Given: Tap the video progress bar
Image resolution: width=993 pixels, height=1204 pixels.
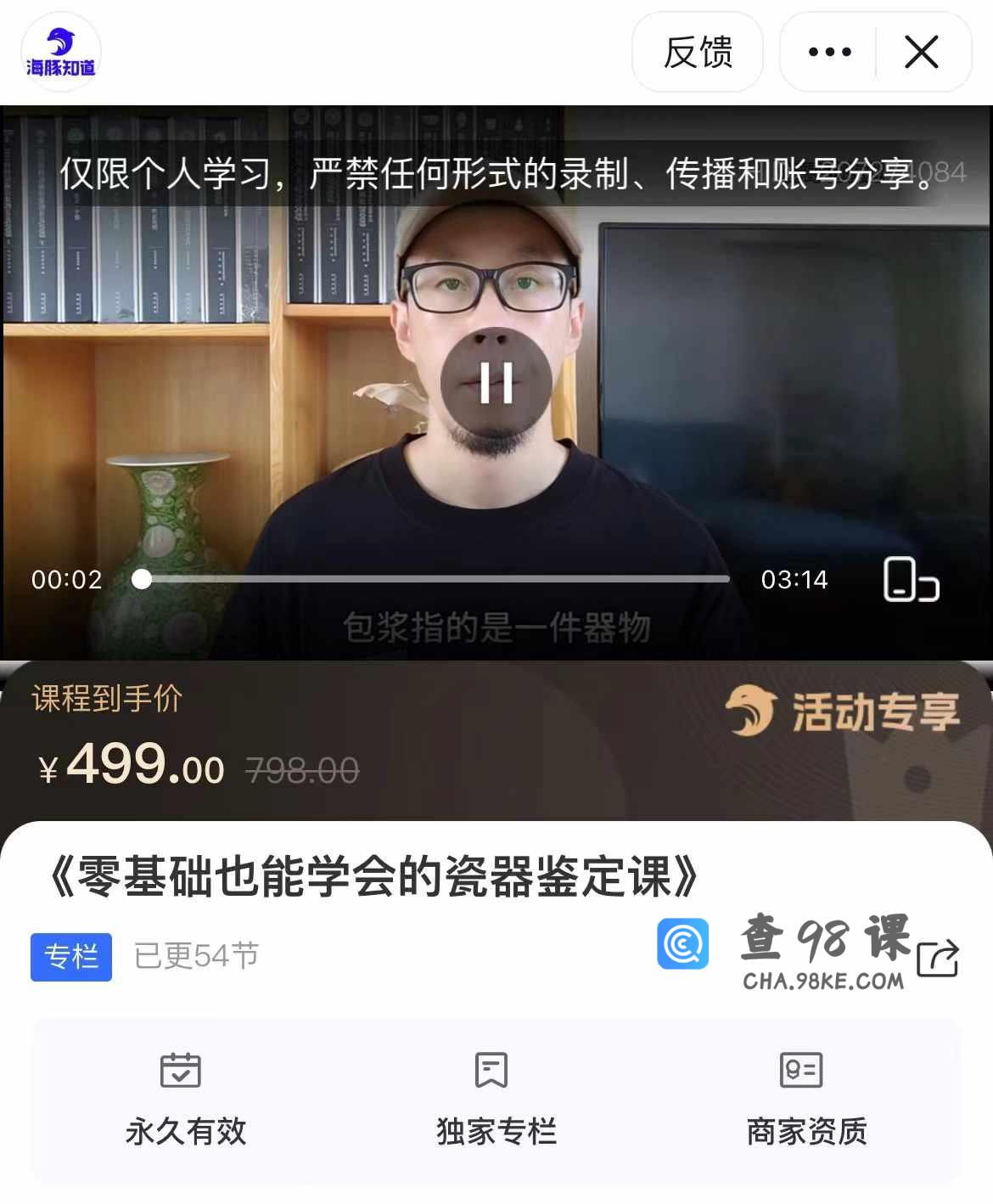Looking at the screenshot, I should pyautogui.click(x=433, y=579).
